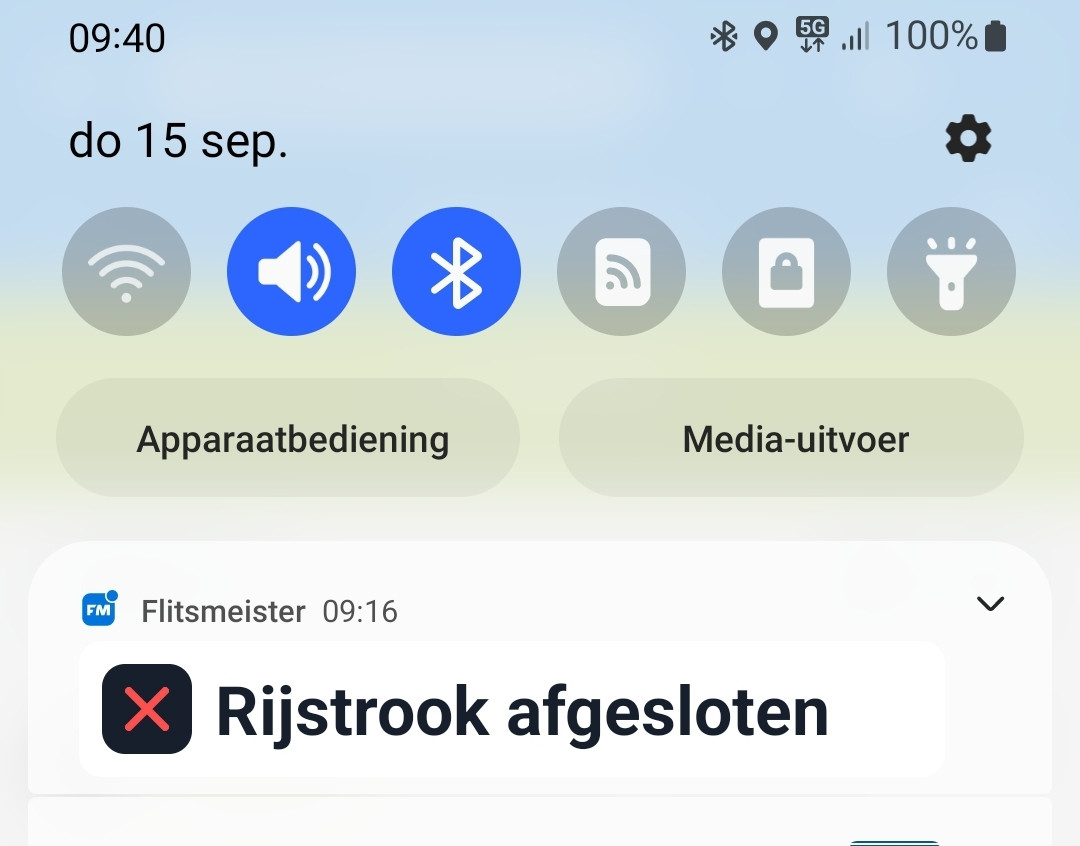Open settings via the gear icon
Viewport: 1080px width, 846px height.
[x=968, y=139]
